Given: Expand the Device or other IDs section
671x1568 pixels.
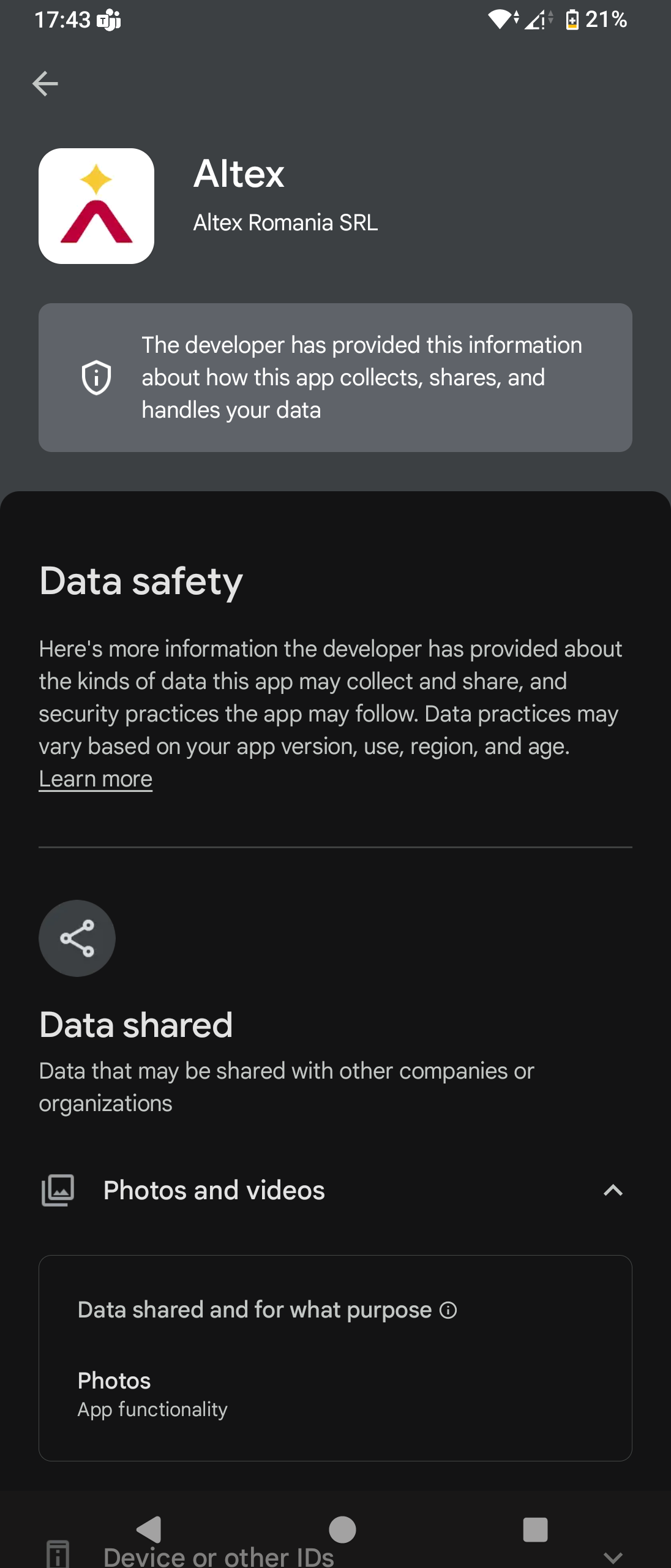Looking at the screenshot, I should coord(612,1555).
